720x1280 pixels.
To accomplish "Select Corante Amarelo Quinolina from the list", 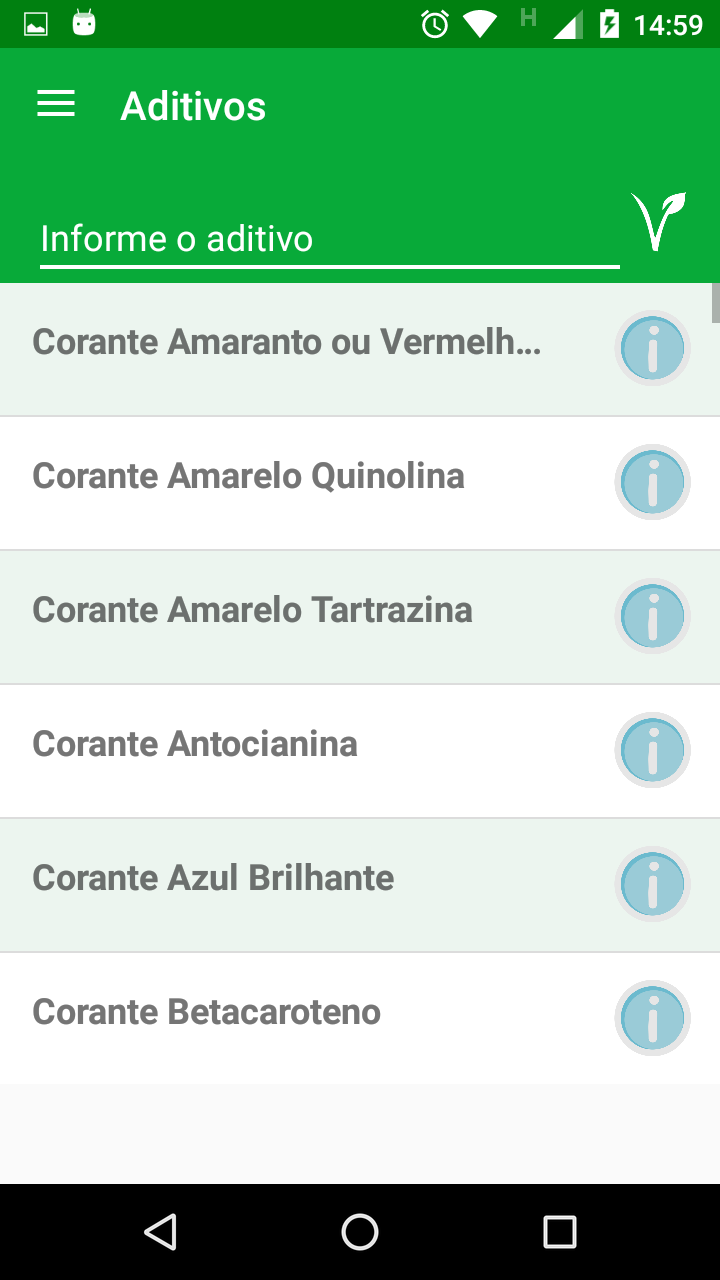I will point(249,476).
